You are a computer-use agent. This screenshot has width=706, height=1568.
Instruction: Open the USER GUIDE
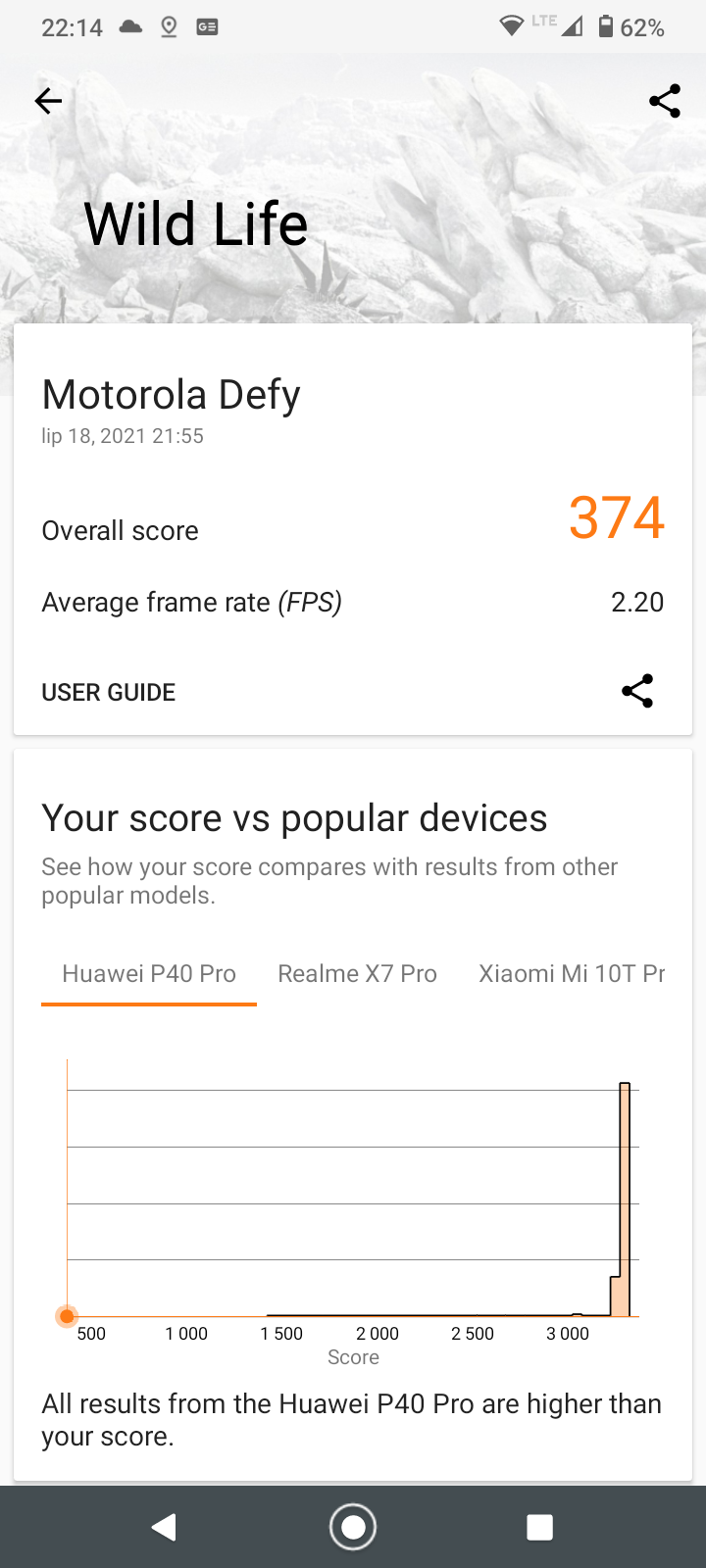pyautogui.click(x=109, y=692)
